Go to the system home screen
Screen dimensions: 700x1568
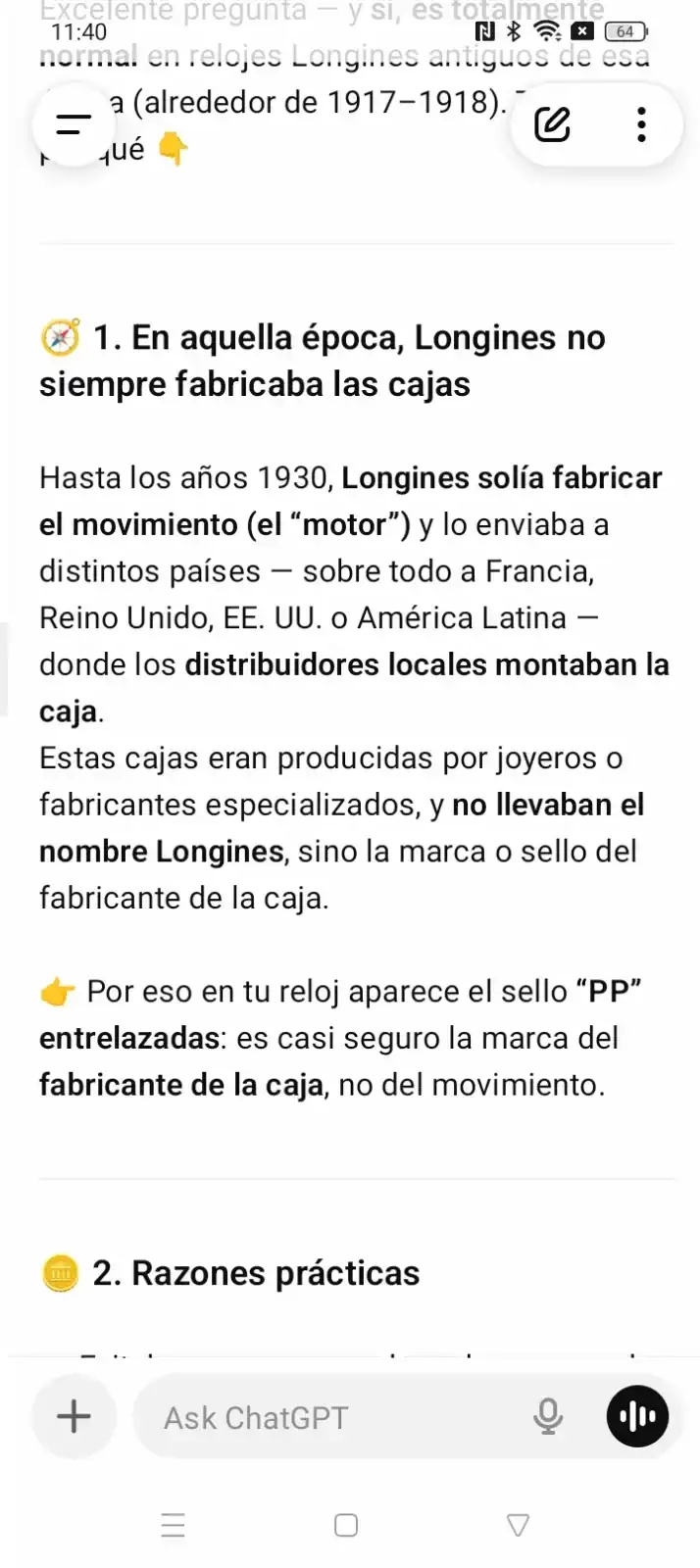pyautogui.click(x=346, y=1525)
